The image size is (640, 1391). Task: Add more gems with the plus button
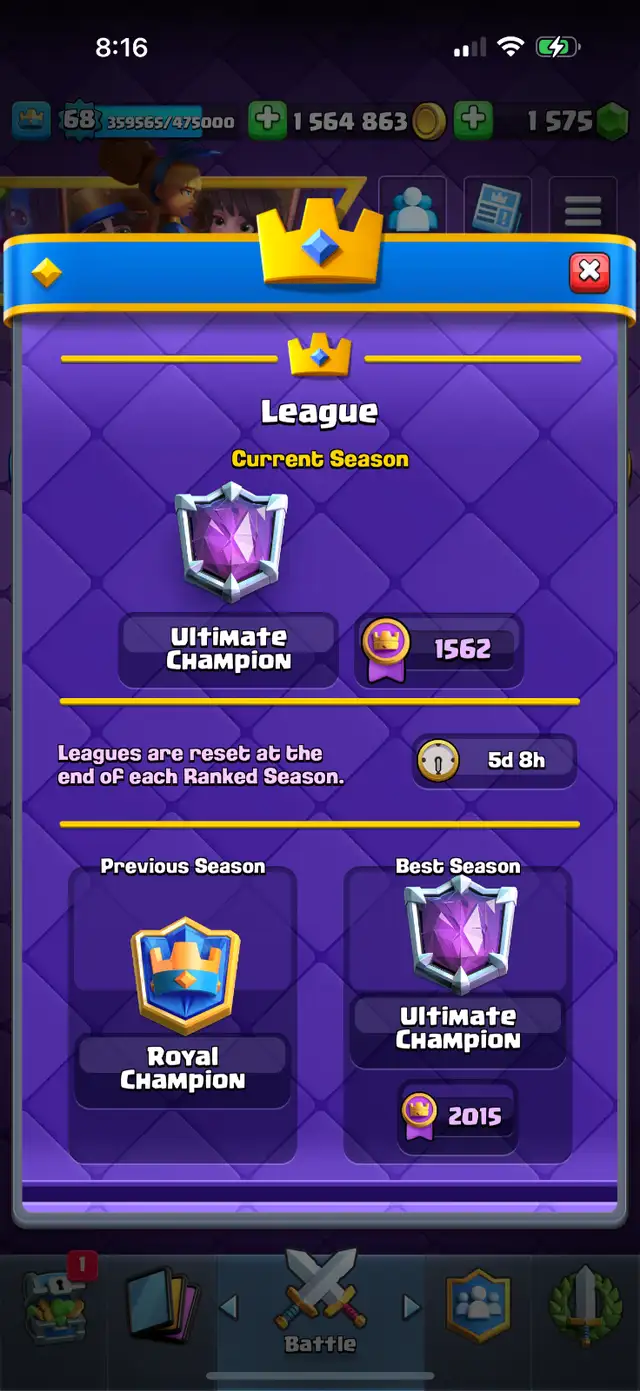pos(472,121)
